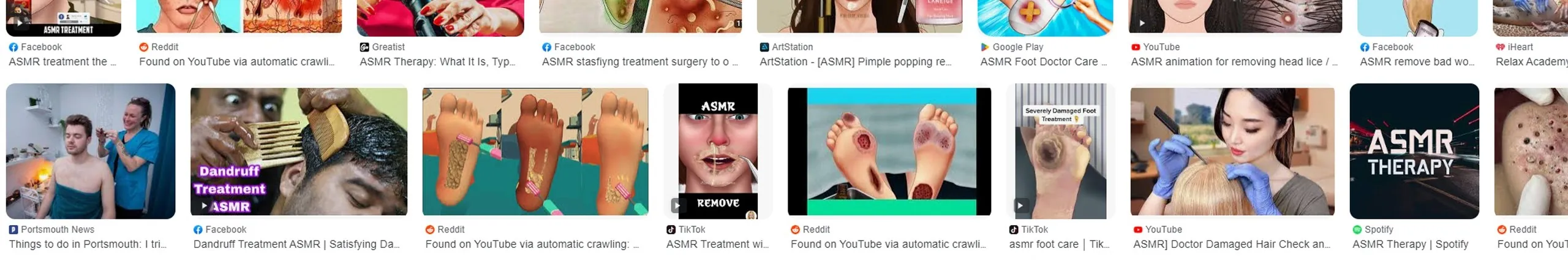
Task: Open the Severely Damaged Foot TikTok result
Action: [1060, 151]
